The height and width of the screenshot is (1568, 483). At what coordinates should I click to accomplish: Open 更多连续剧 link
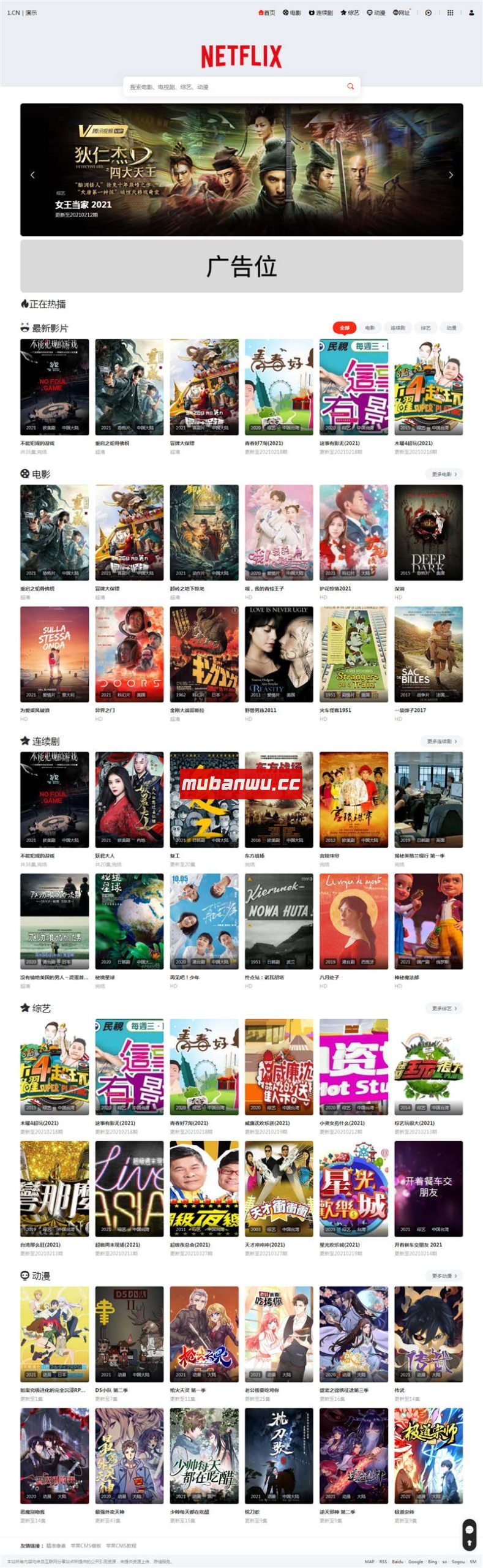(x=442, y=741)
